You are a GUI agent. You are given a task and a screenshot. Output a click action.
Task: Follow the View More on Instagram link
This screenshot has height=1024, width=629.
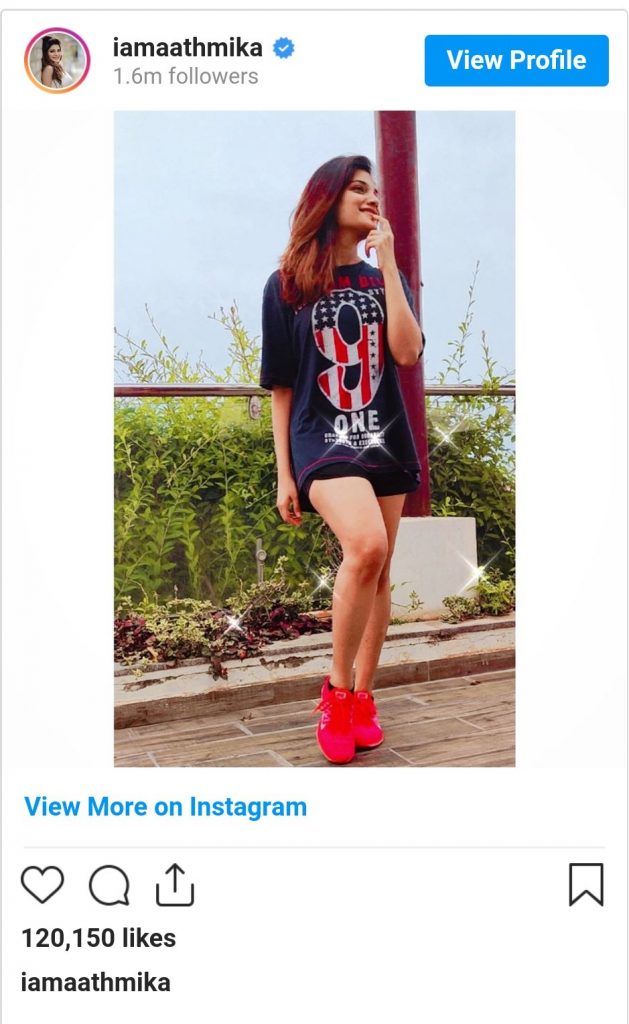[165, 806]
